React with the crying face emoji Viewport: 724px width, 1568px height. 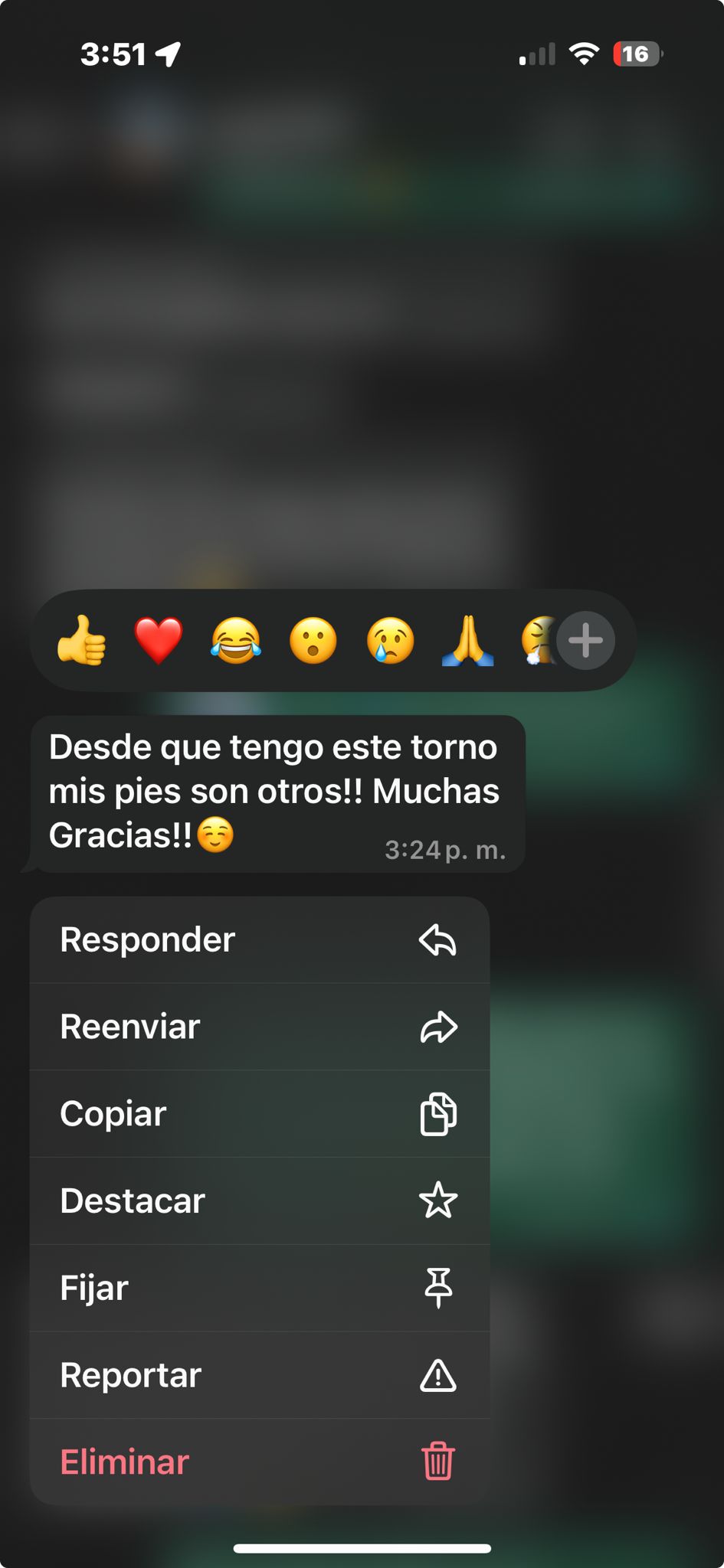tap(391, 641)
